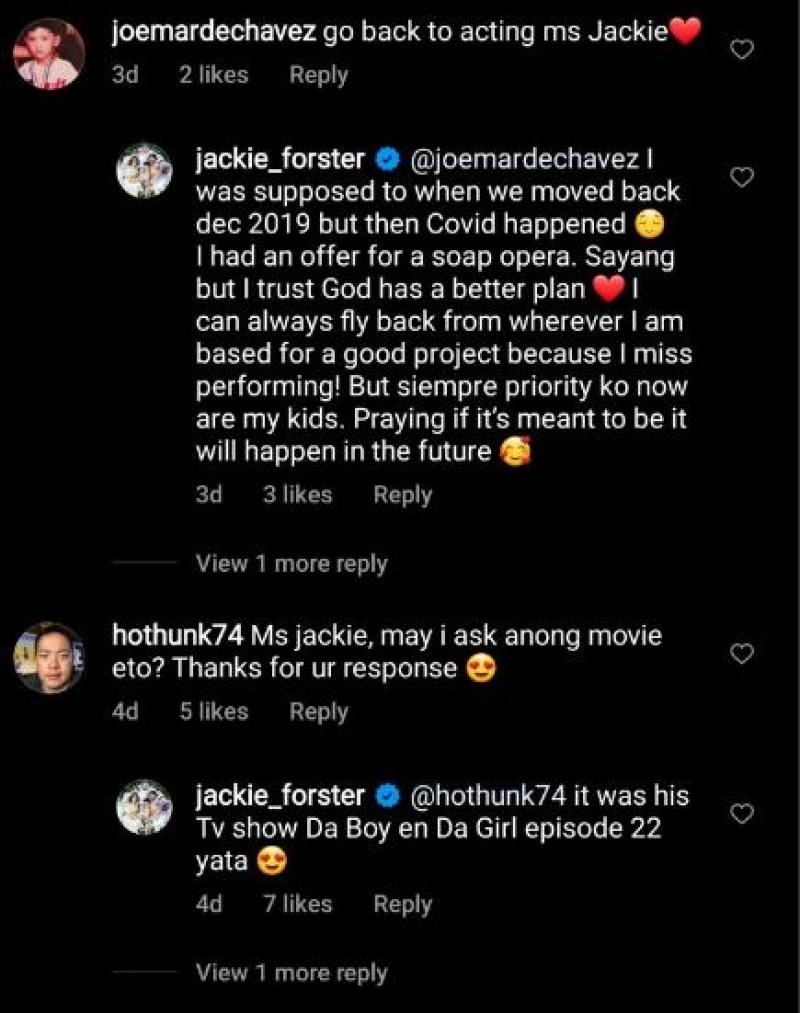Screen dimensions: 800x1013
Task: Like joemardechavez's comment
Action: 742,49
